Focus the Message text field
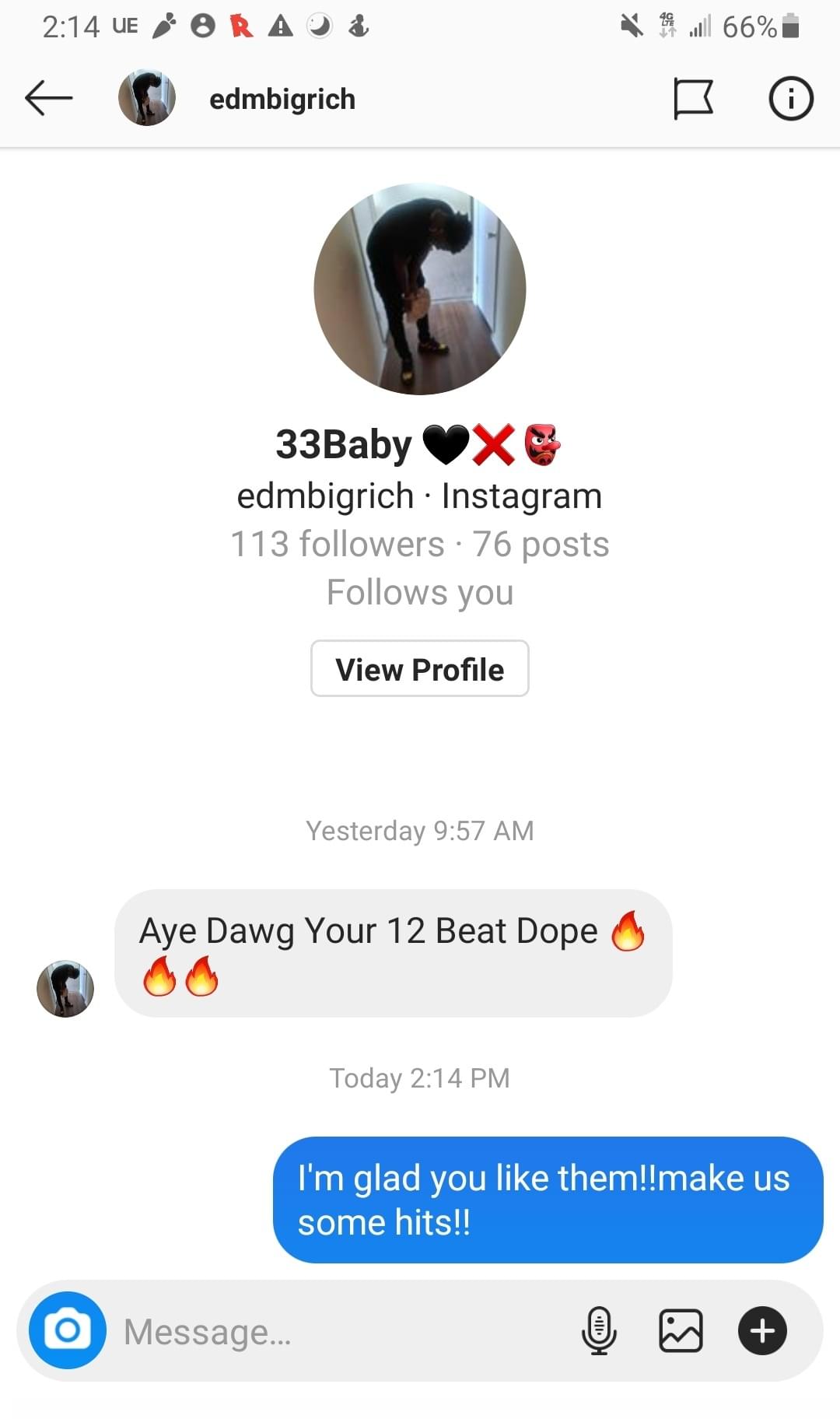 [342, 1332]
